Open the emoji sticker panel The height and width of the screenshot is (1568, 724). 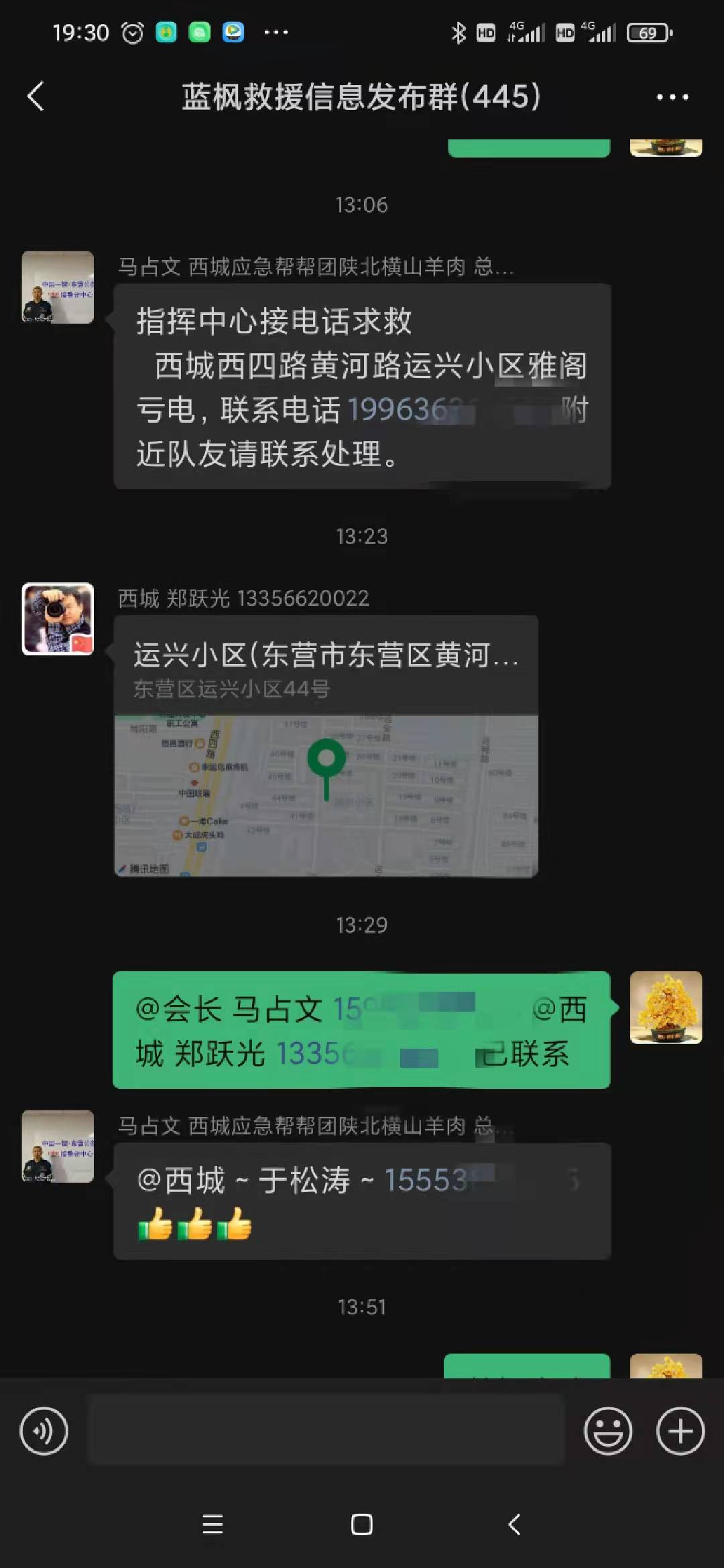608,1431
